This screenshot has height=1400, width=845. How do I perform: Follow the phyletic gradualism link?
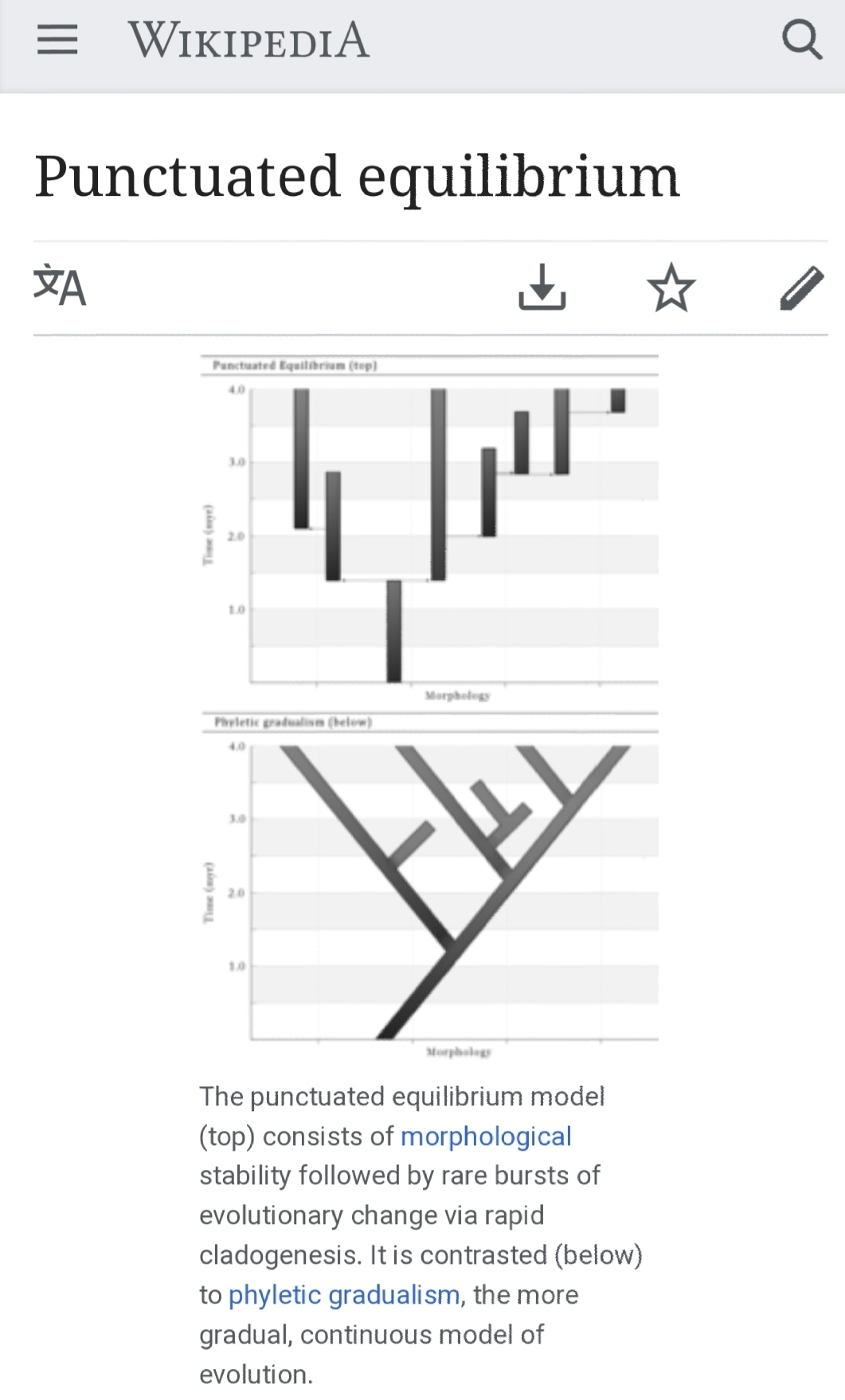click(x=344, y=1296)
